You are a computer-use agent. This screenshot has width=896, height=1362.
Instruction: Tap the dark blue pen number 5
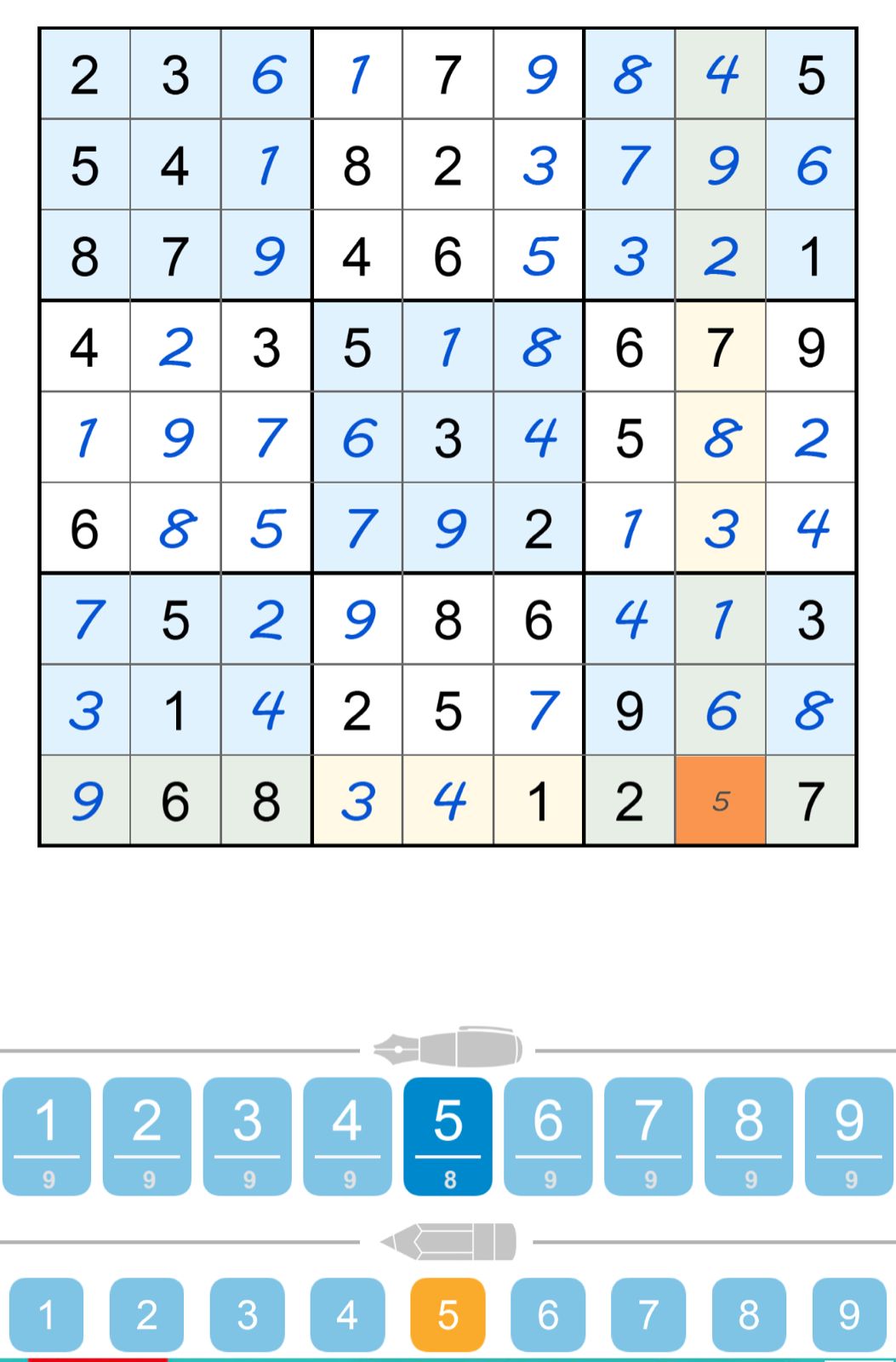pos(448,1136)
